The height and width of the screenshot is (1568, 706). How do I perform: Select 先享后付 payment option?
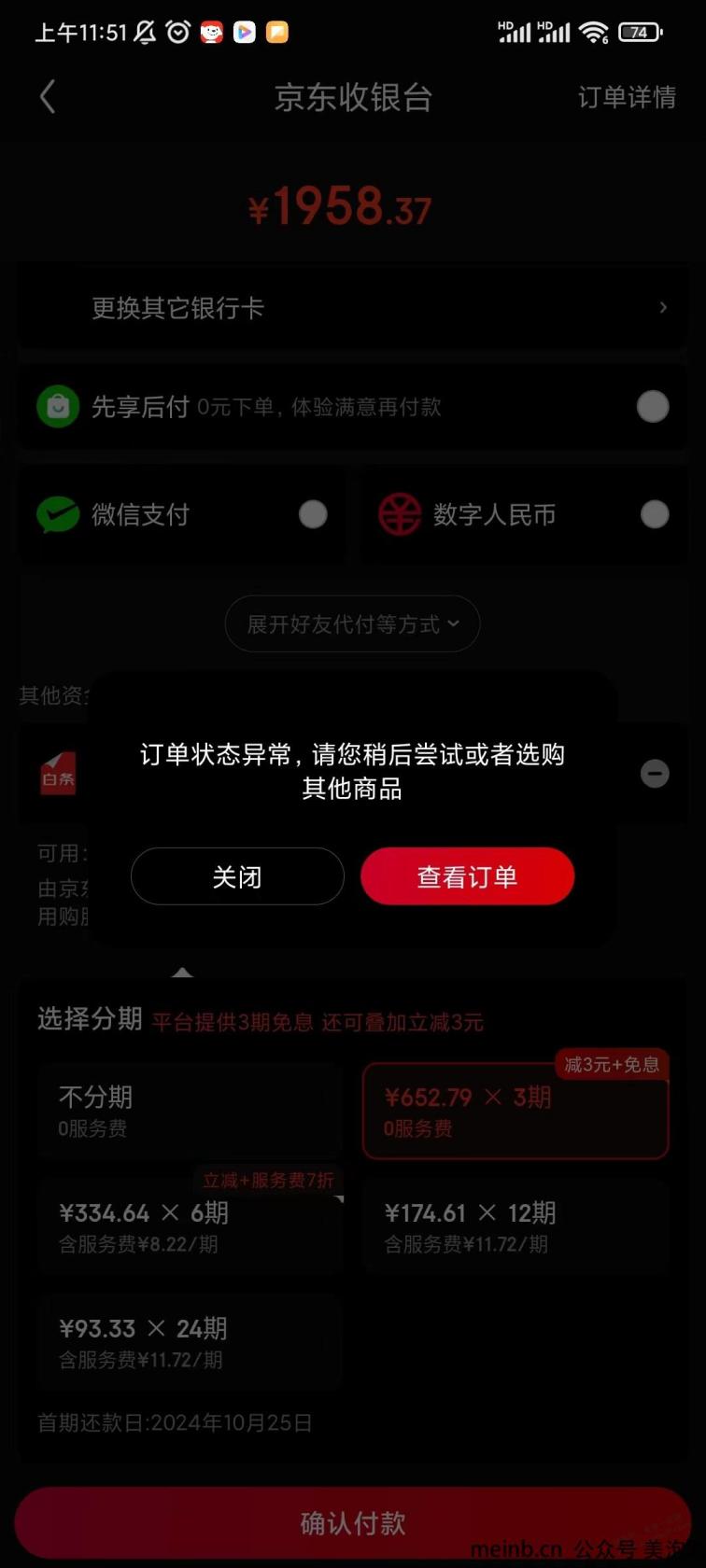point(652,407)
